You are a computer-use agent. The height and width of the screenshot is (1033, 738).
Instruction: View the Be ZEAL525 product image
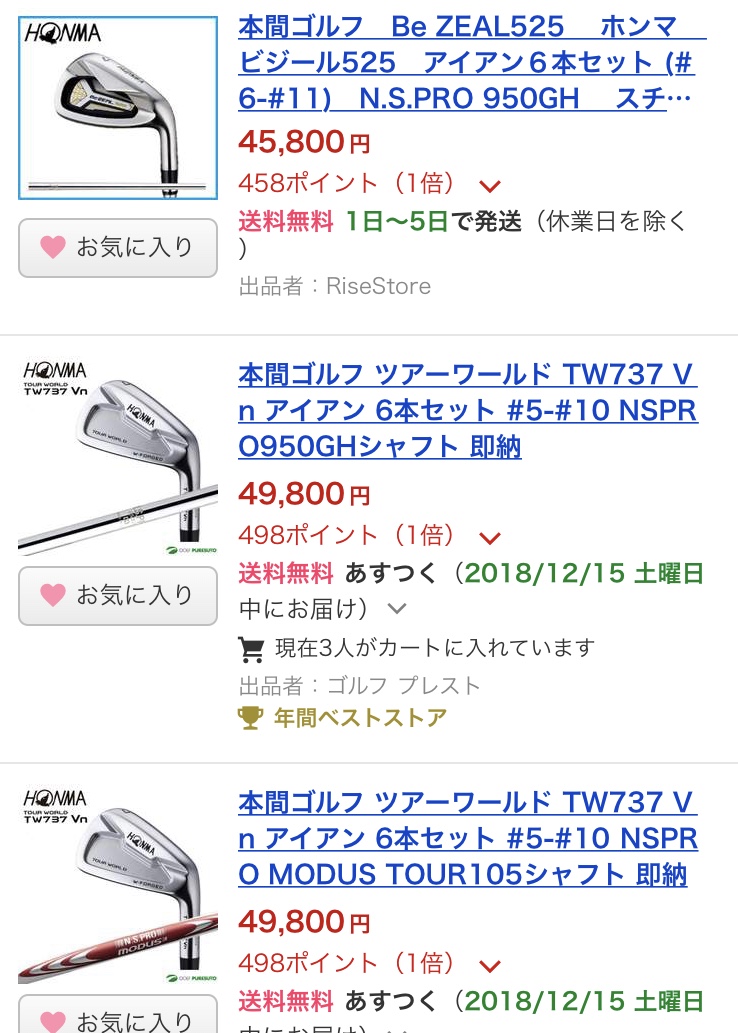pyautogui.click(x=118, y=108)
